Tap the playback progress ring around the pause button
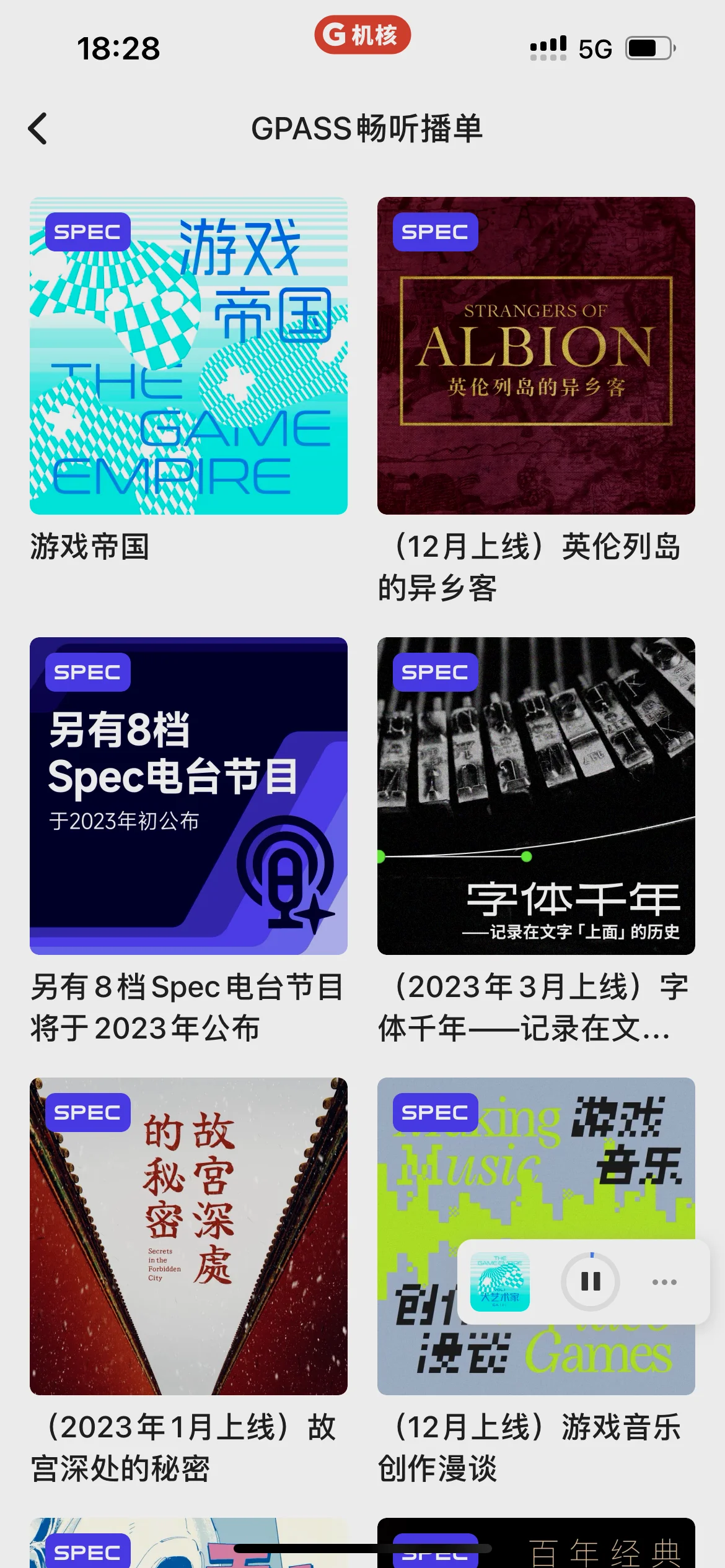725x1568 pixels. (x=590, y=1254)
